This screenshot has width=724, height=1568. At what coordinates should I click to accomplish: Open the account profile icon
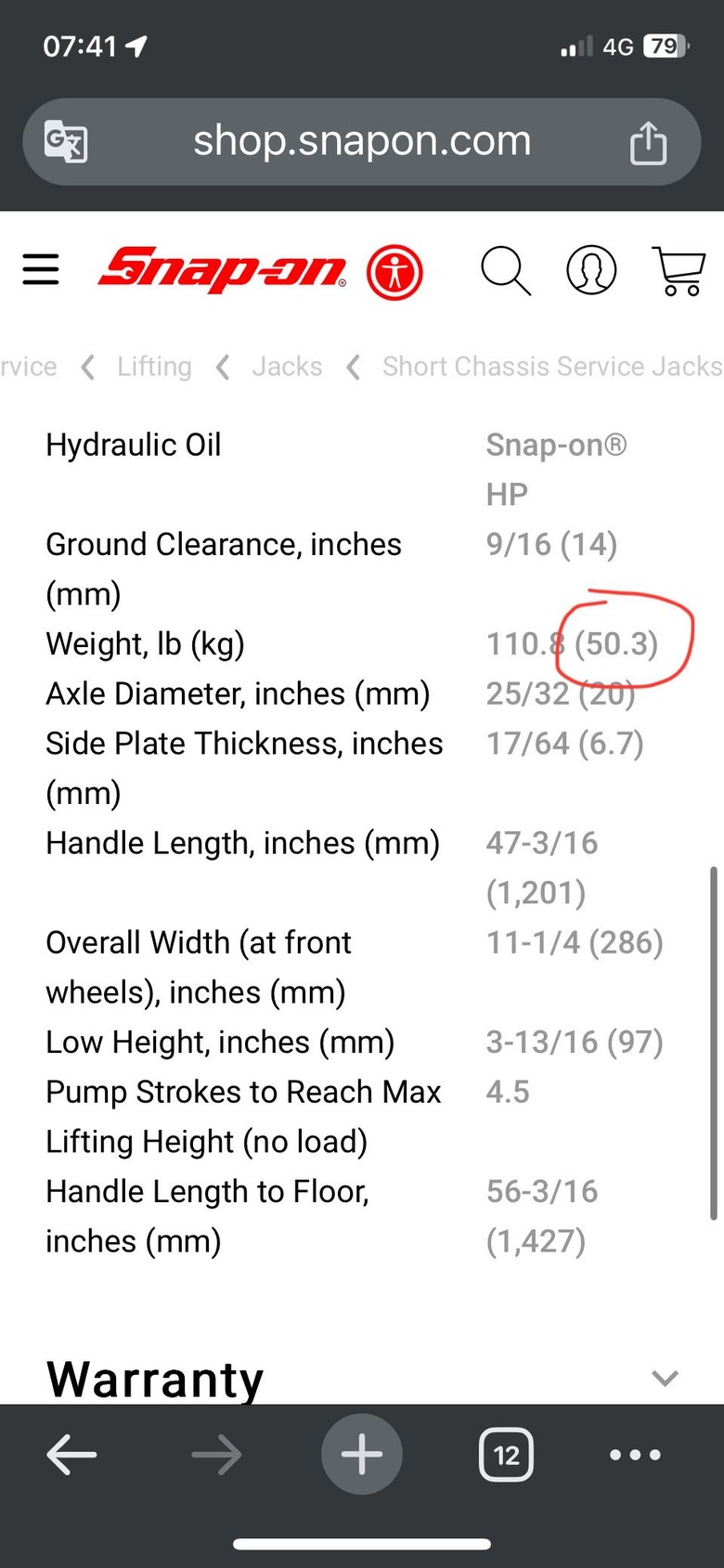[591, 271]
